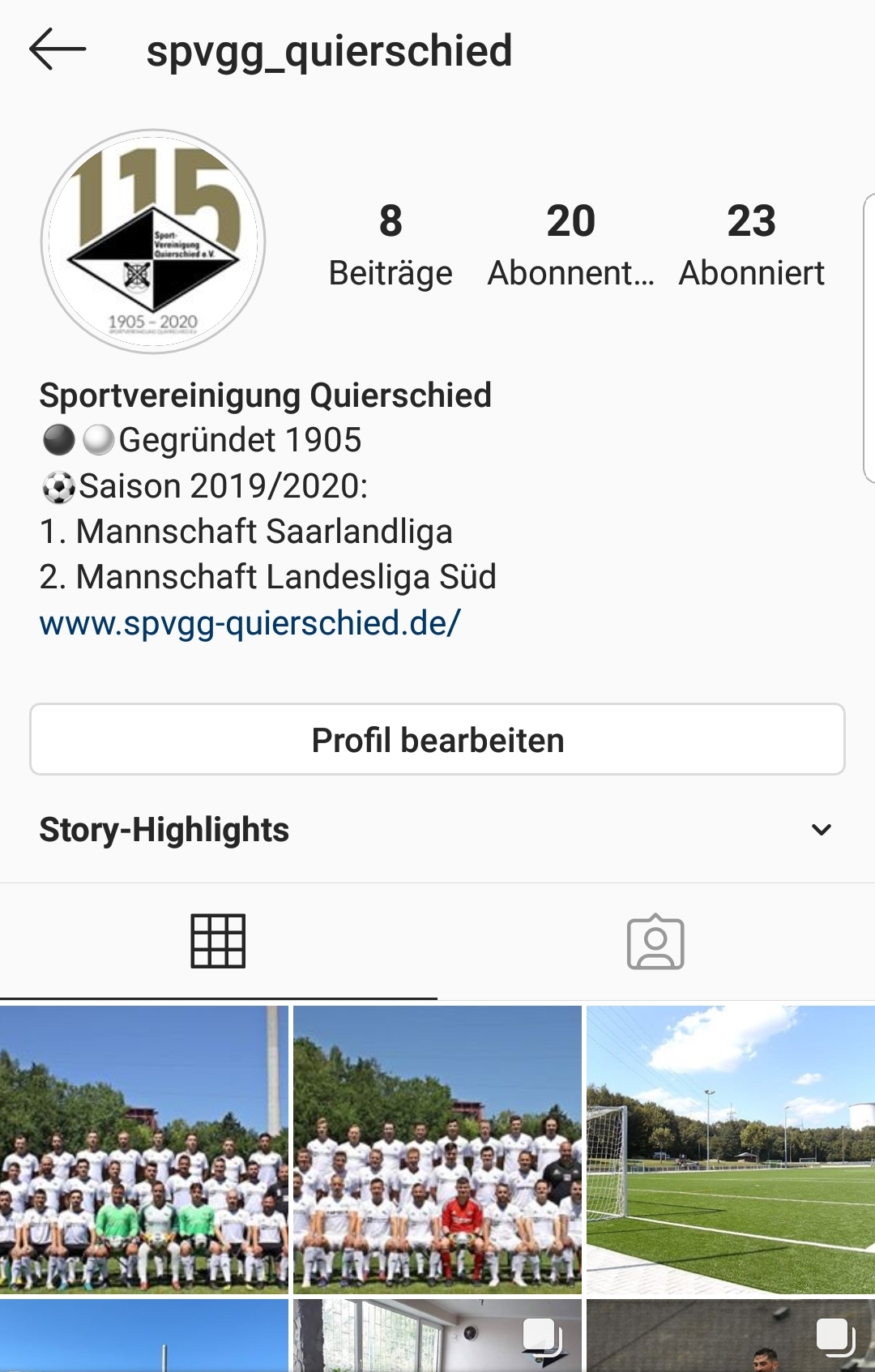The width and height of the screenshot is (875, 1372).
Task: Open team photo with green-shirted goalkeepers
Action: coord(144,1149)
